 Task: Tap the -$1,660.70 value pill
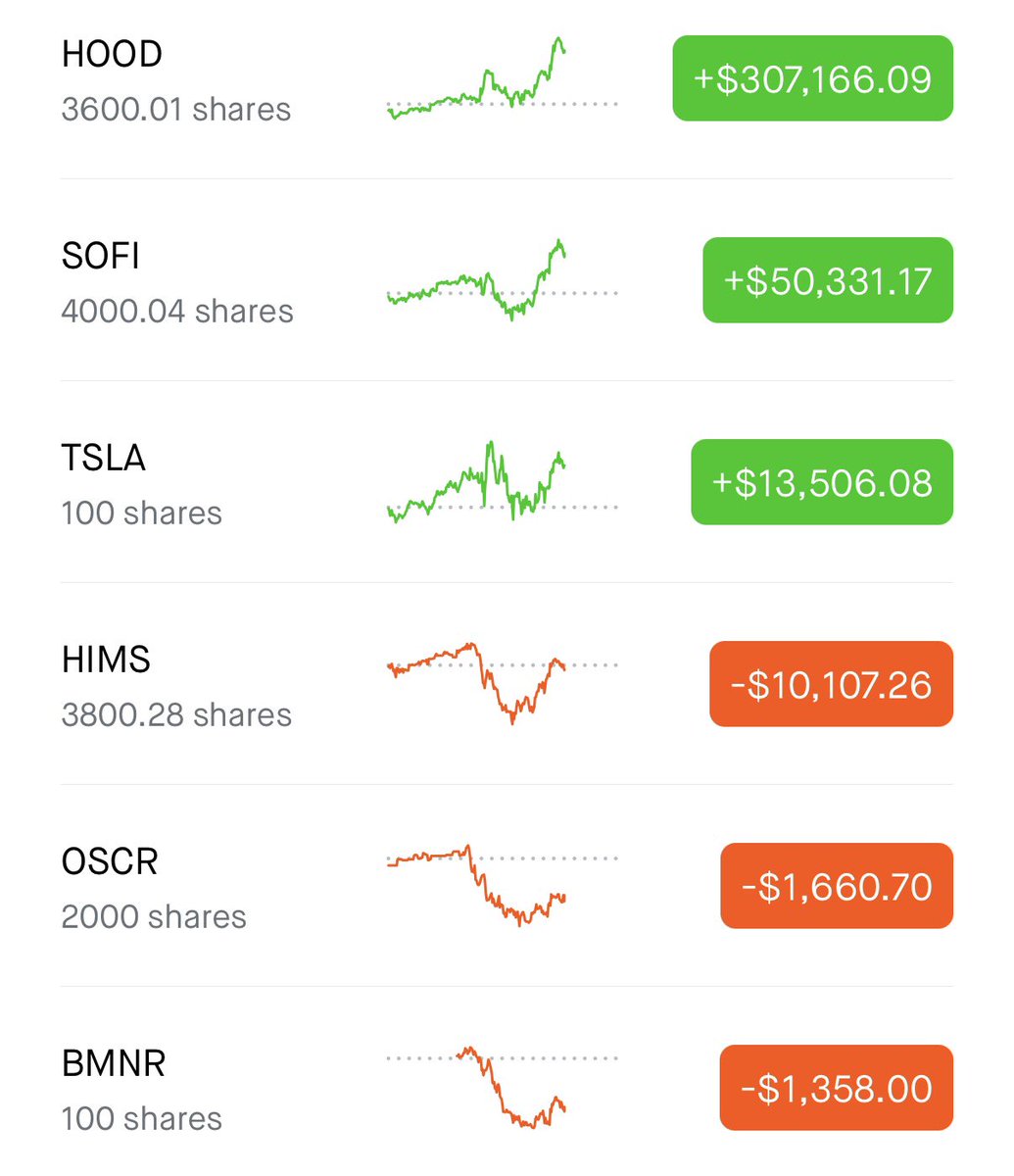pos(837,886)
